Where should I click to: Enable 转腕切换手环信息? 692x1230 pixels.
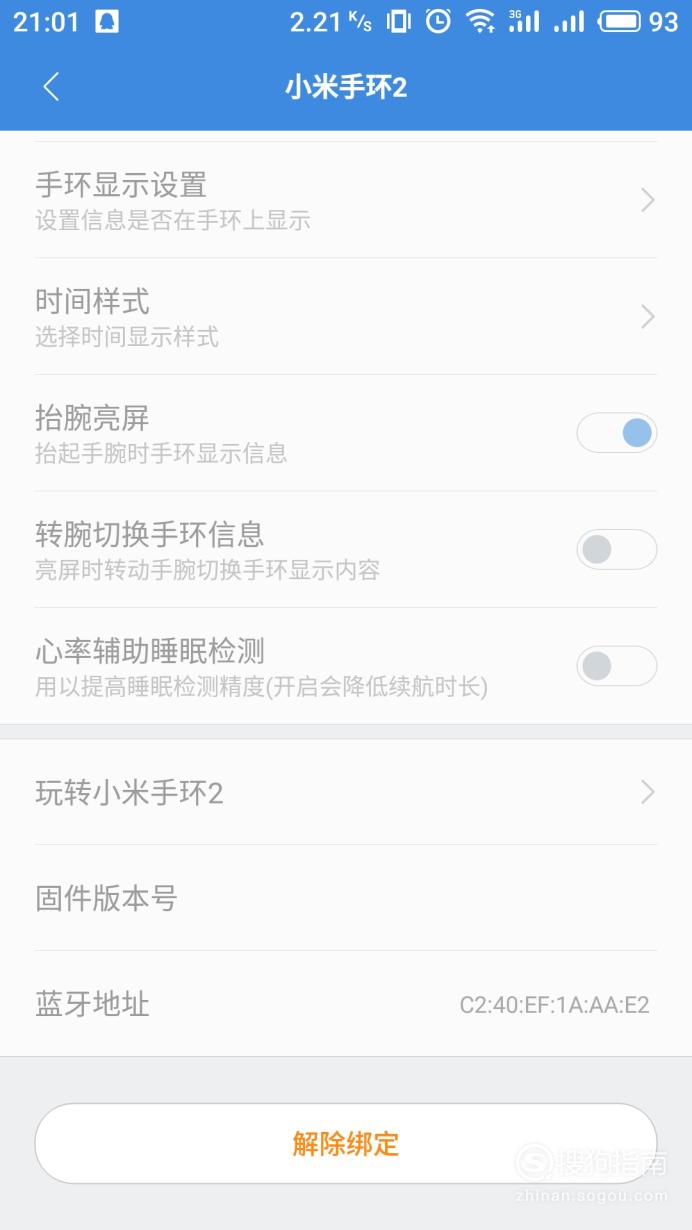point(616,549)
